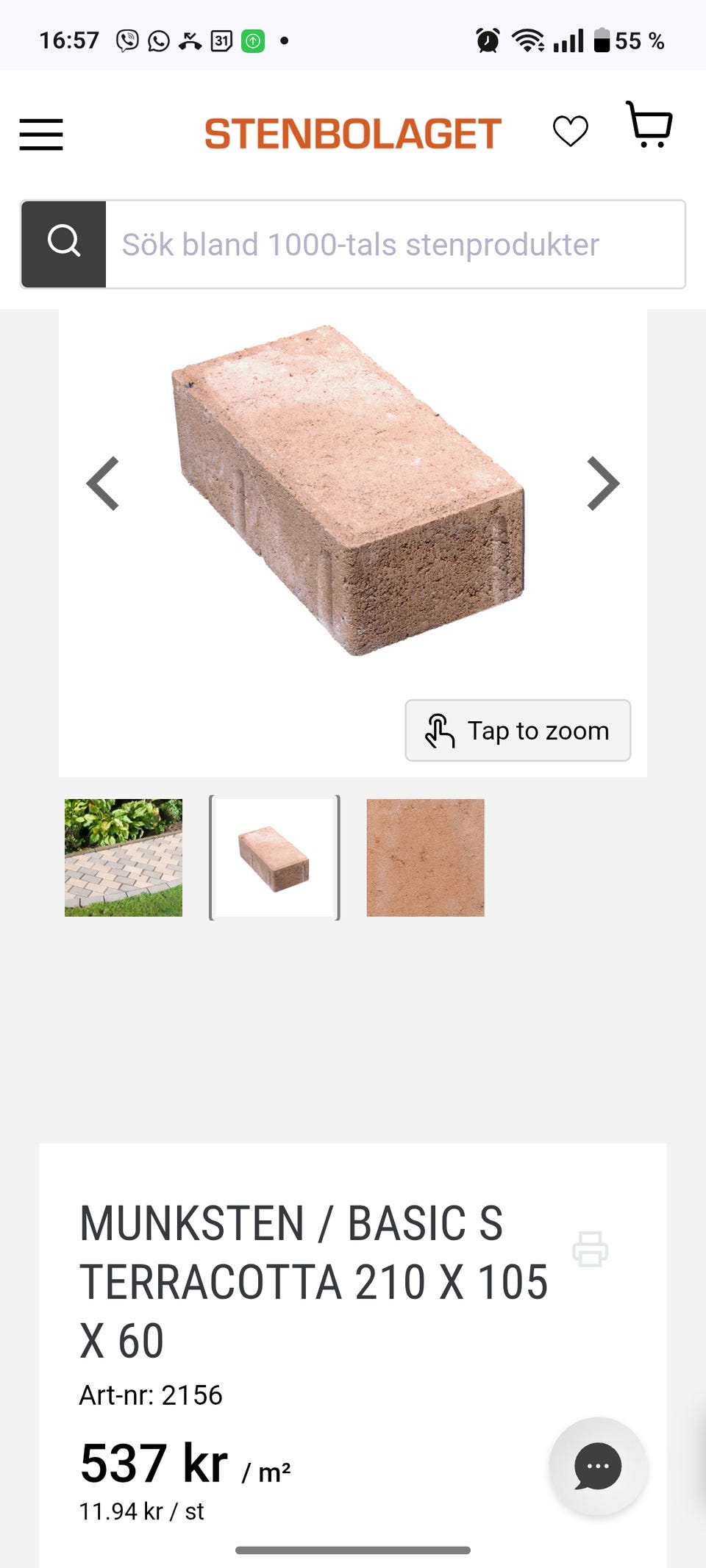Print this product page
This screenshot has width=706, height=1568.
pos(590,1249)
